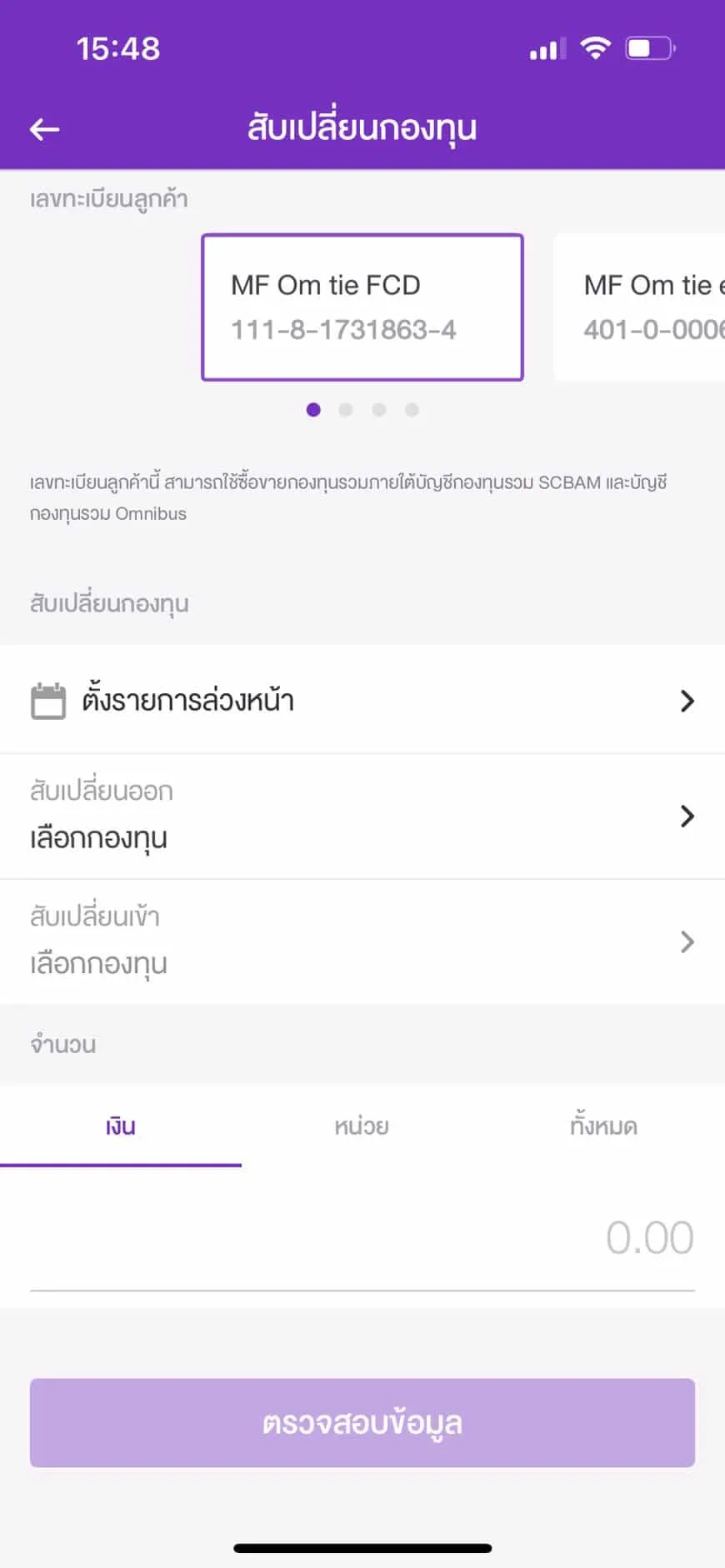Switch to the หน่วย tab
Image resolution: width=725 pixels, height=1568 pixels.
(362, 1126)
